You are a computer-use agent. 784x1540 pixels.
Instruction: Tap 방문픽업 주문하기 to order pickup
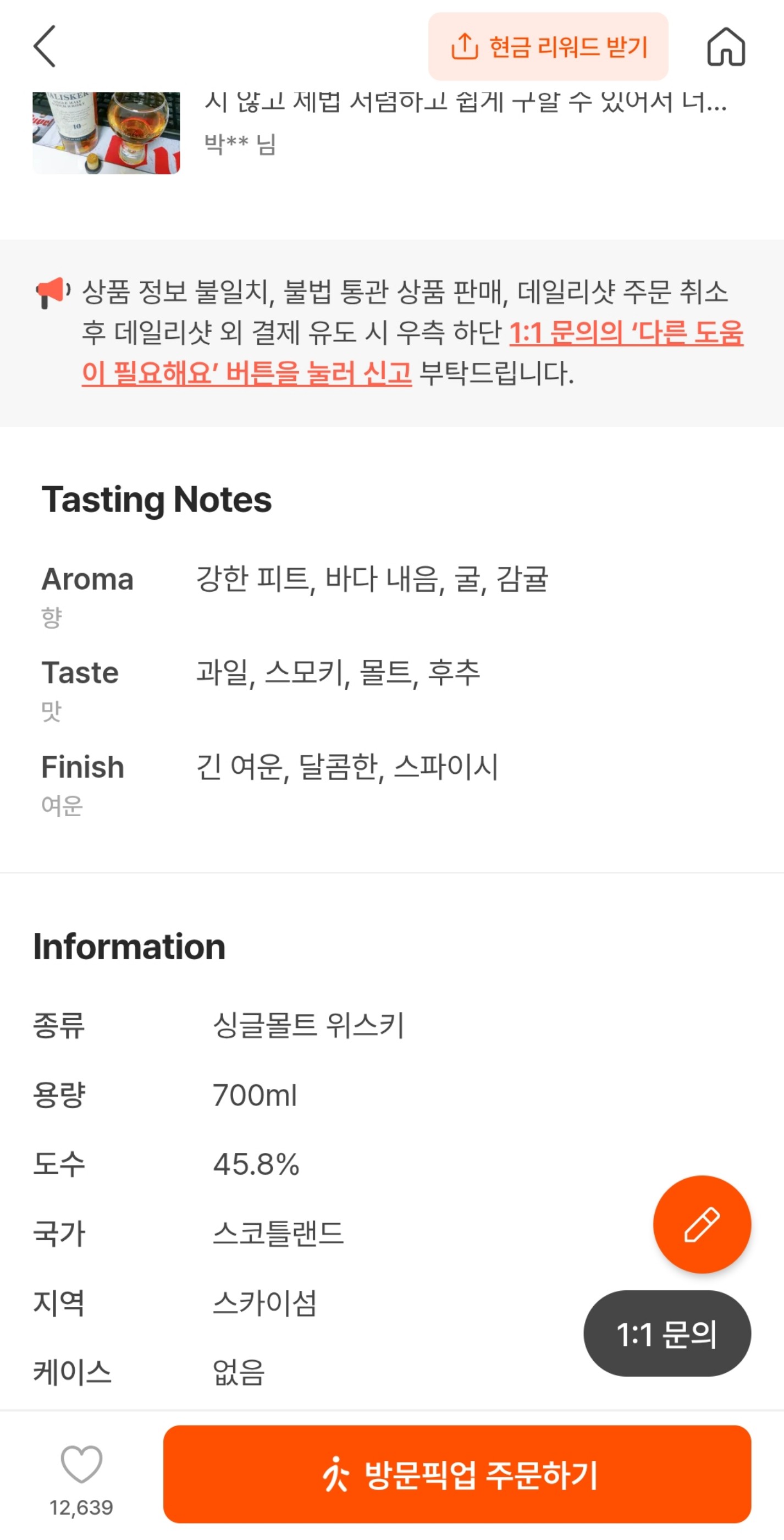[x=456, y=1474]
